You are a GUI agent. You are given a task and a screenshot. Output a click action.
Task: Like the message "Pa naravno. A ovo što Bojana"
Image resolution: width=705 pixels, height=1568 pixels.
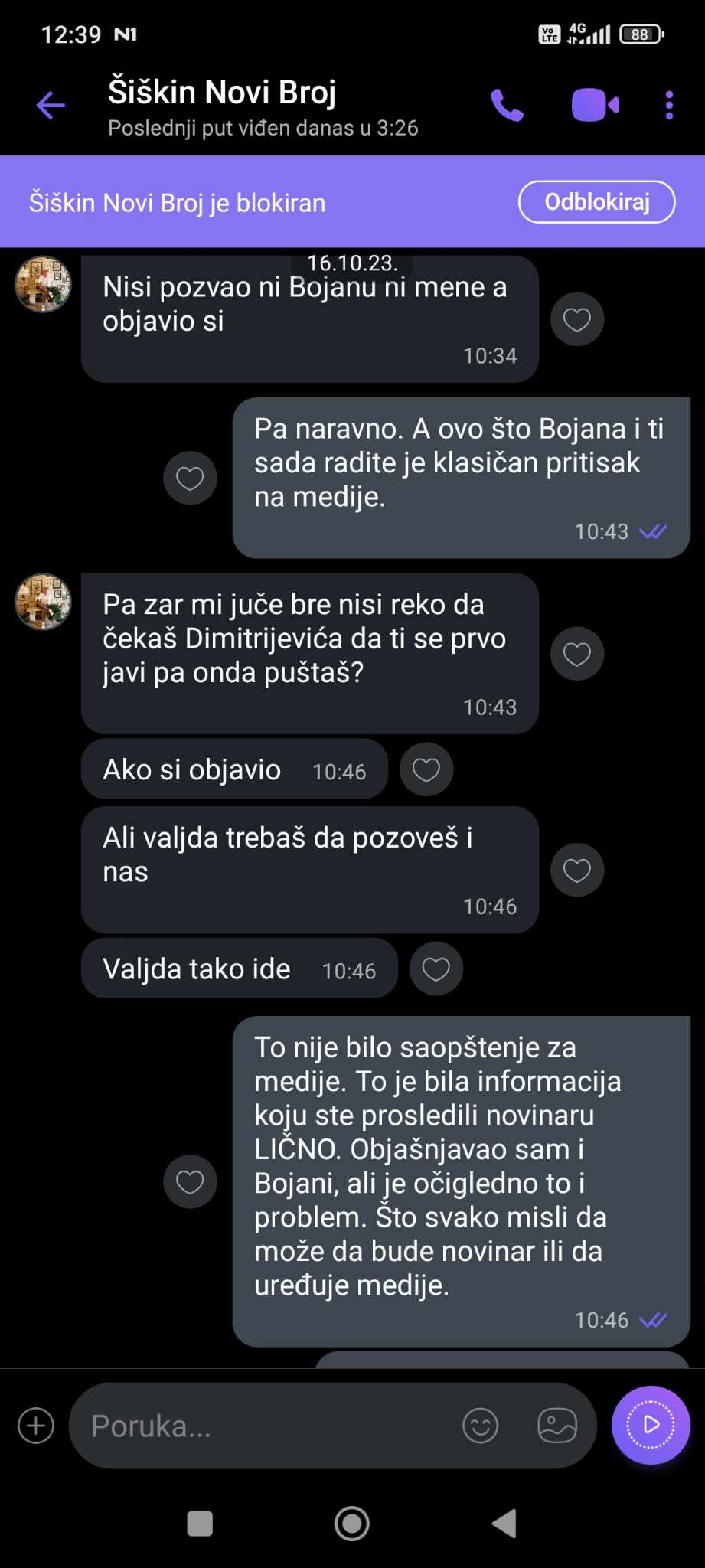click(190, 479)
